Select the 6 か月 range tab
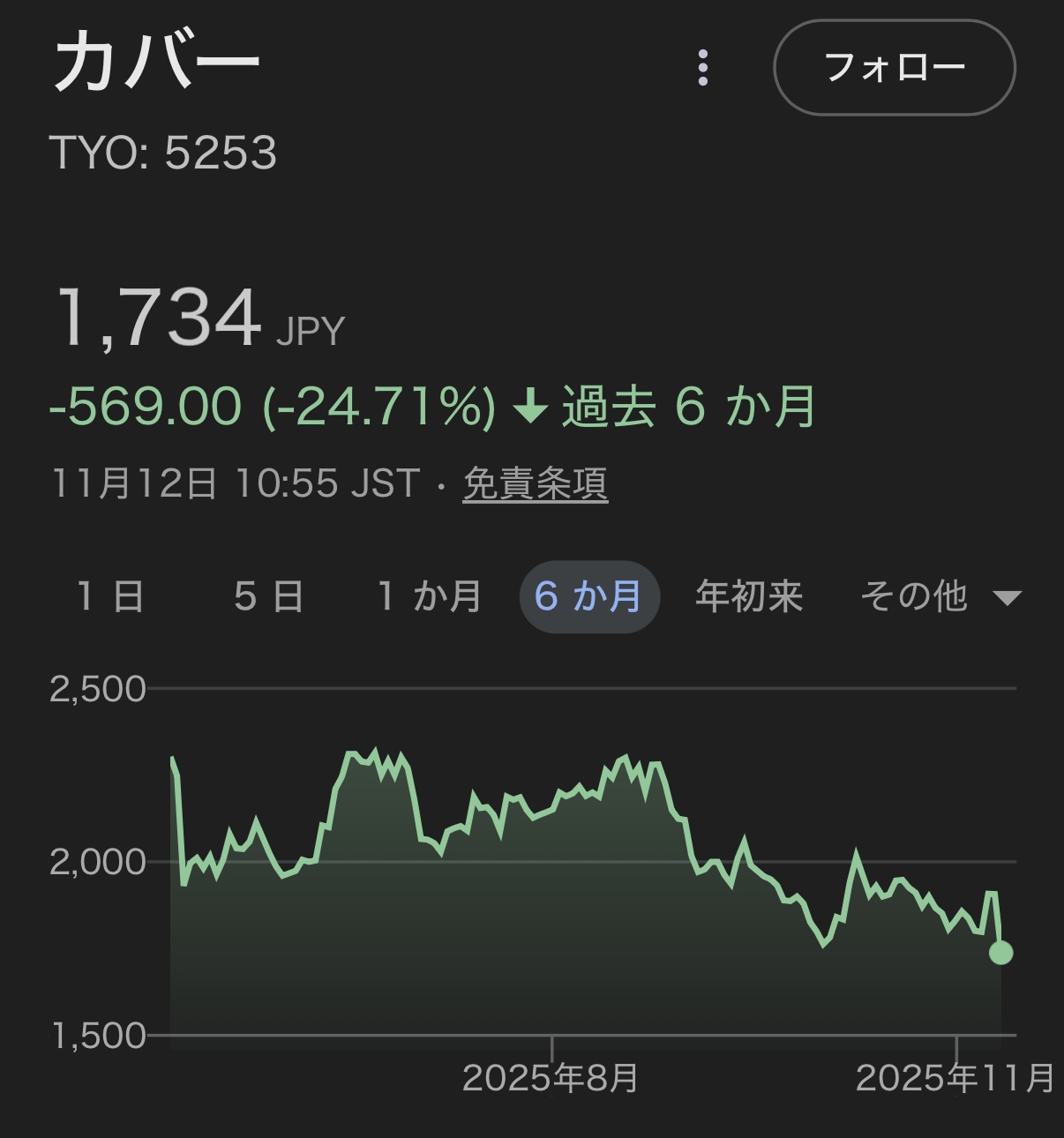Viewport: 1064px width, 1138px height. click(588, 597)
